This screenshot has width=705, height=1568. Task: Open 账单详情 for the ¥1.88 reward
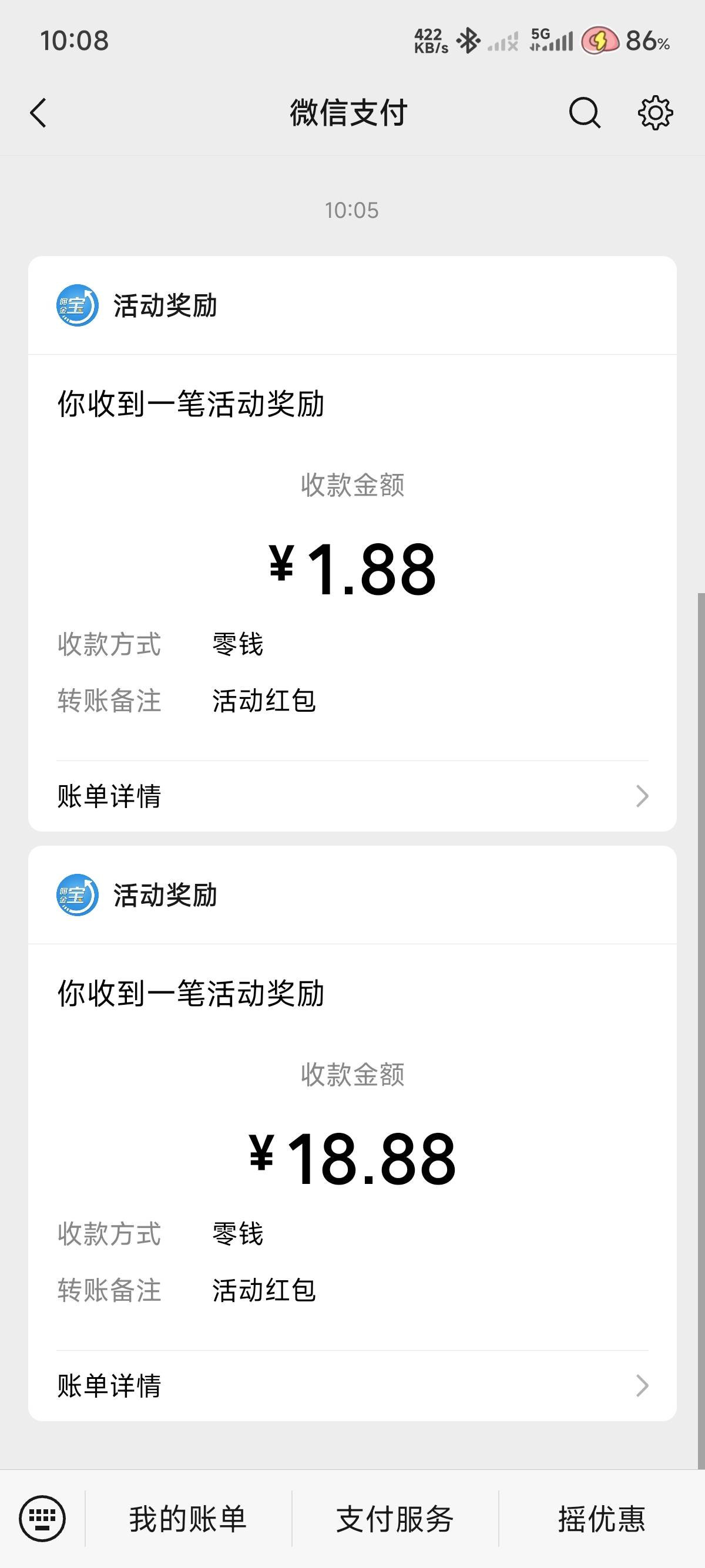[x=352, y=796]
